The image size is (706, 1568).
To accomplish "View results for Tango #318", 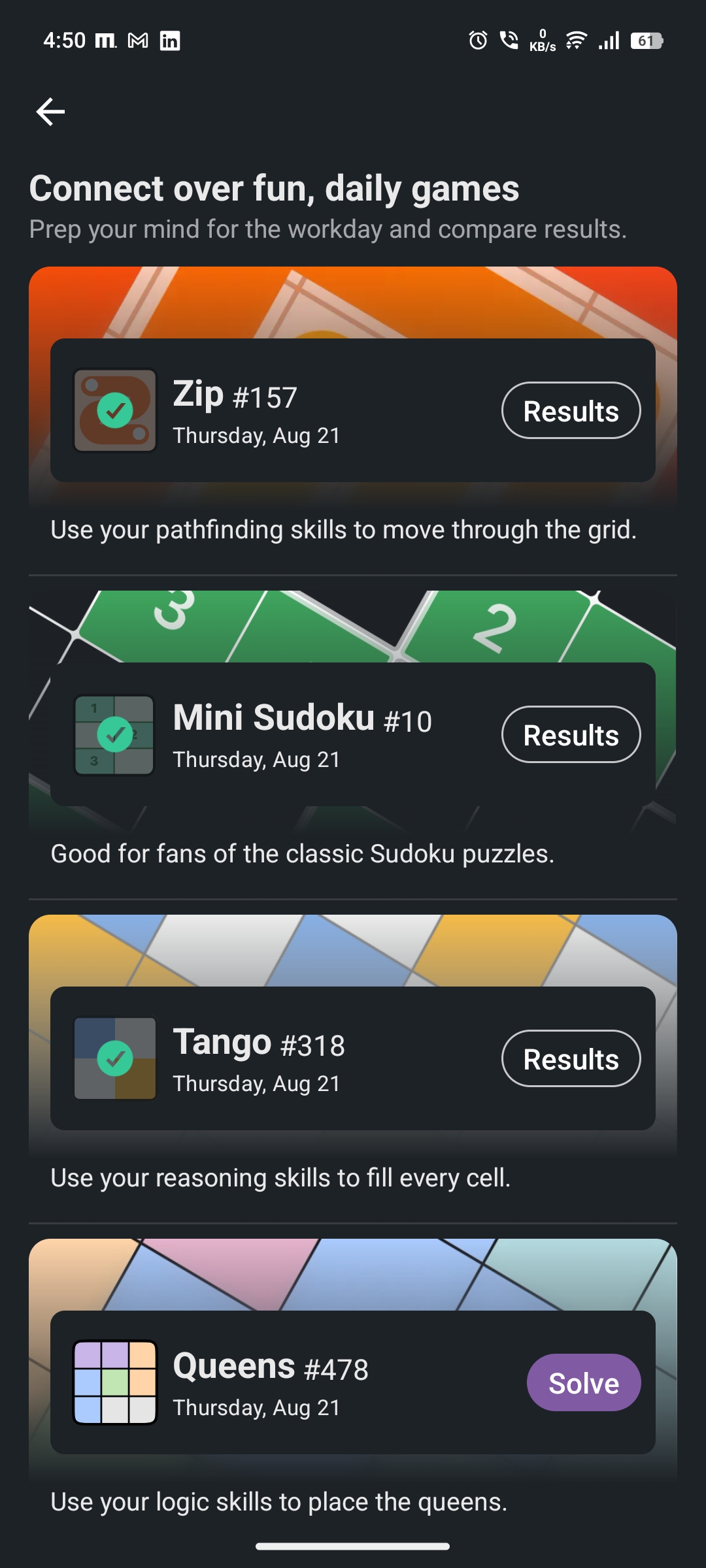I will click(x=571, y=1059).
